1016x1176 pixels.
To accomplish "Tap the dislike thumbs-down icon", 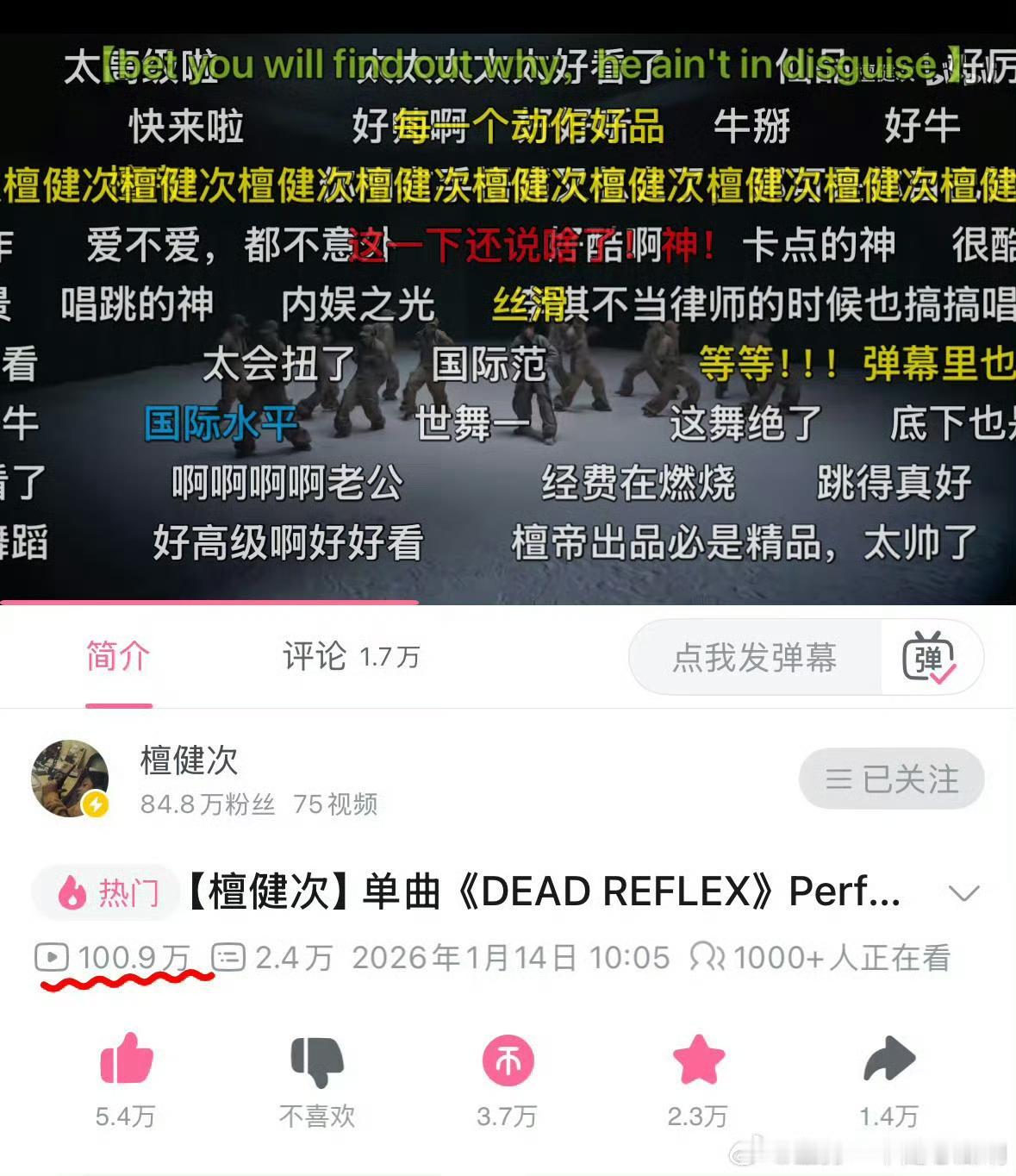I will (x=317, y=1062).
